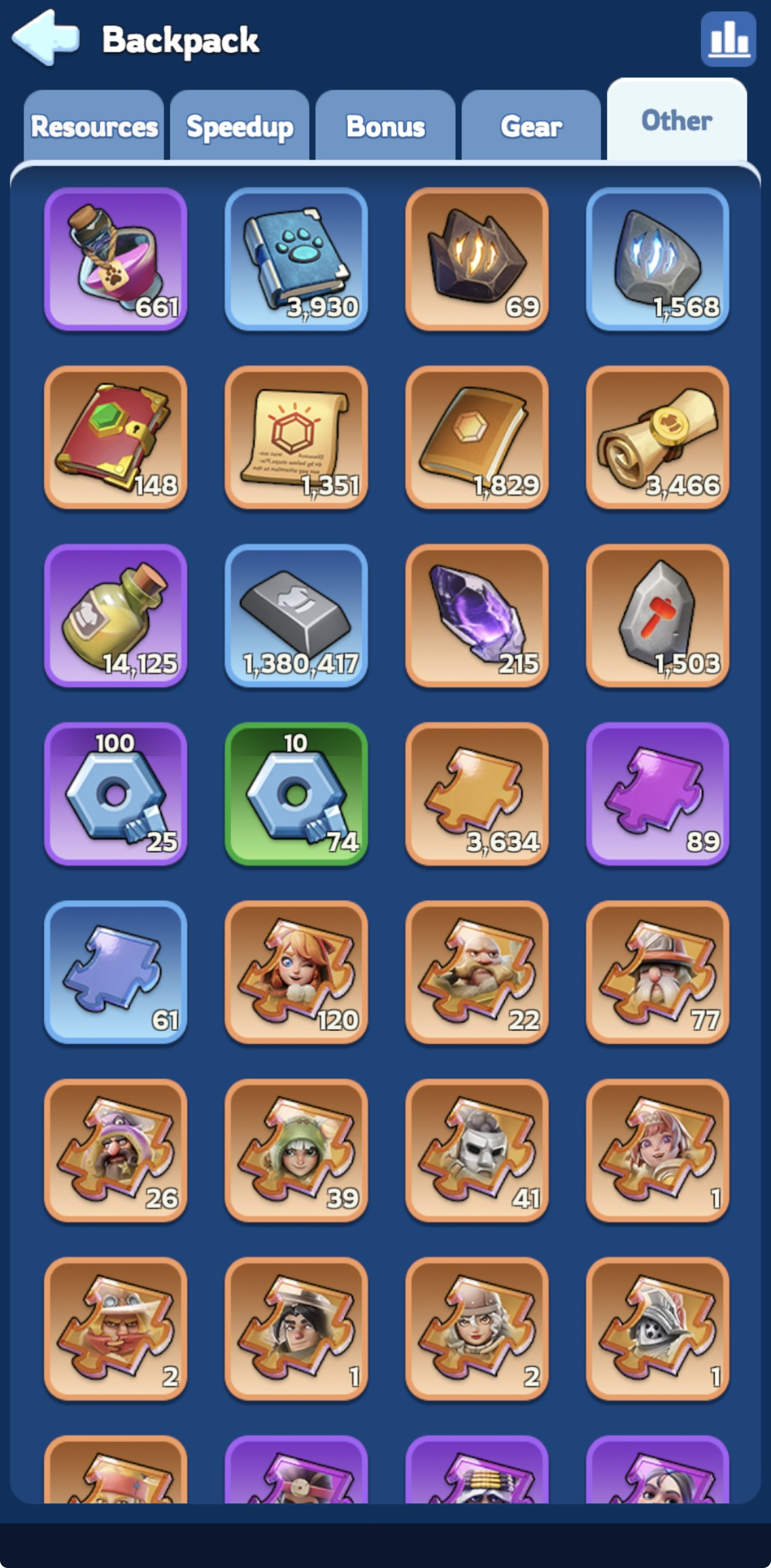Select the masked hero shard with 41
771x1568 pixels.
tap(477, 1151)
